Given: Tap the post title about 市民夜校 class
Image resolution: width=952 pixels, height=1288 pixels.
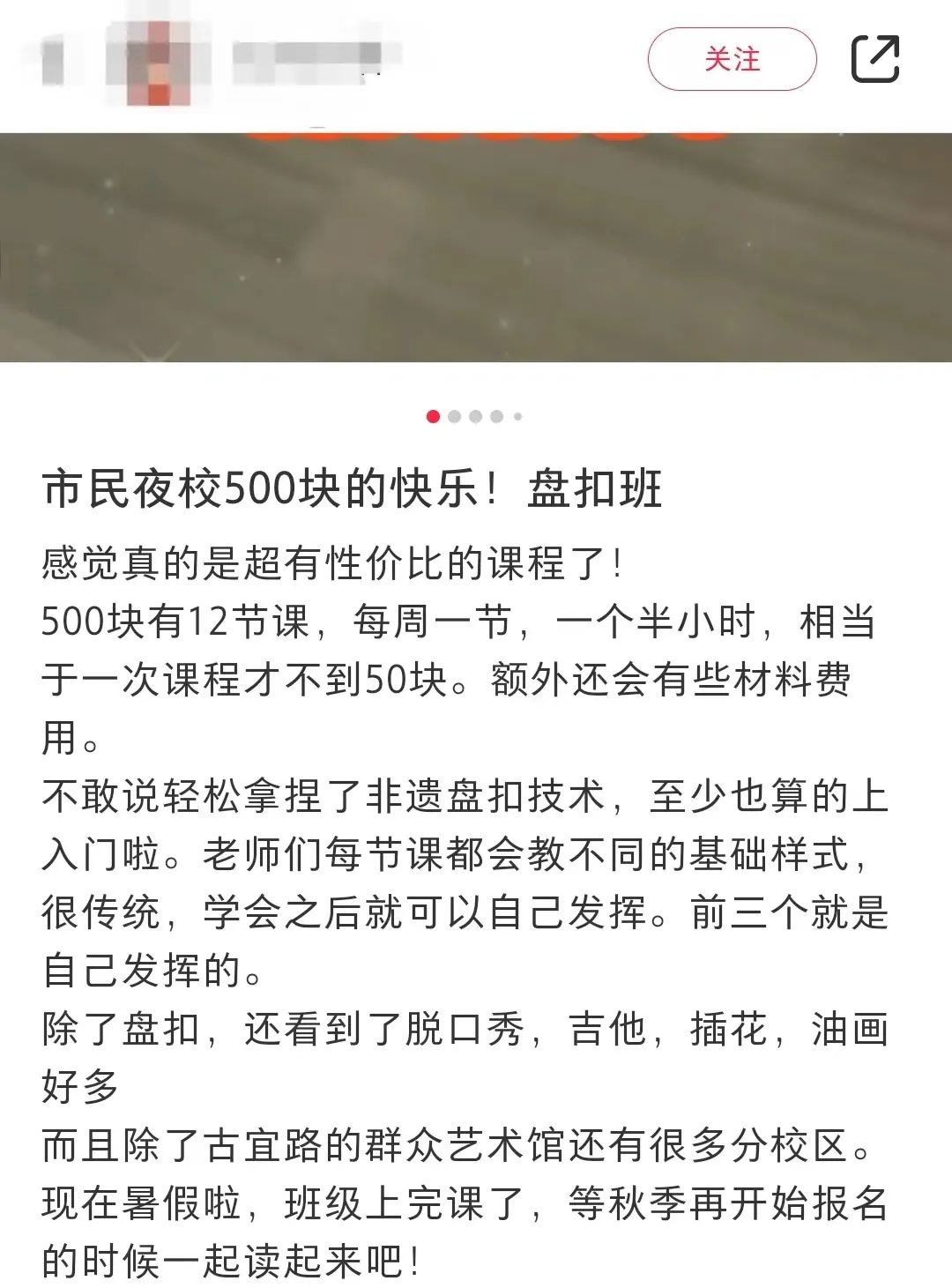Looking at the screenshot, I should tap(353, 490).
